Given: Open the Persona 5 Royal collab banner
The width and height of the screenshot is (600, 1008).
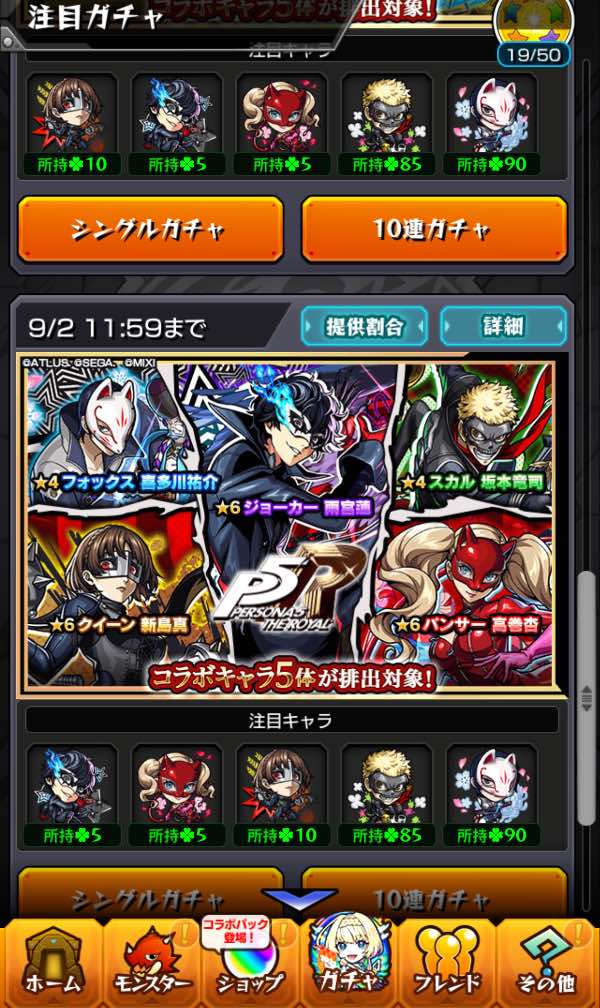Looking at the screenshot, I should click(290, 524).
